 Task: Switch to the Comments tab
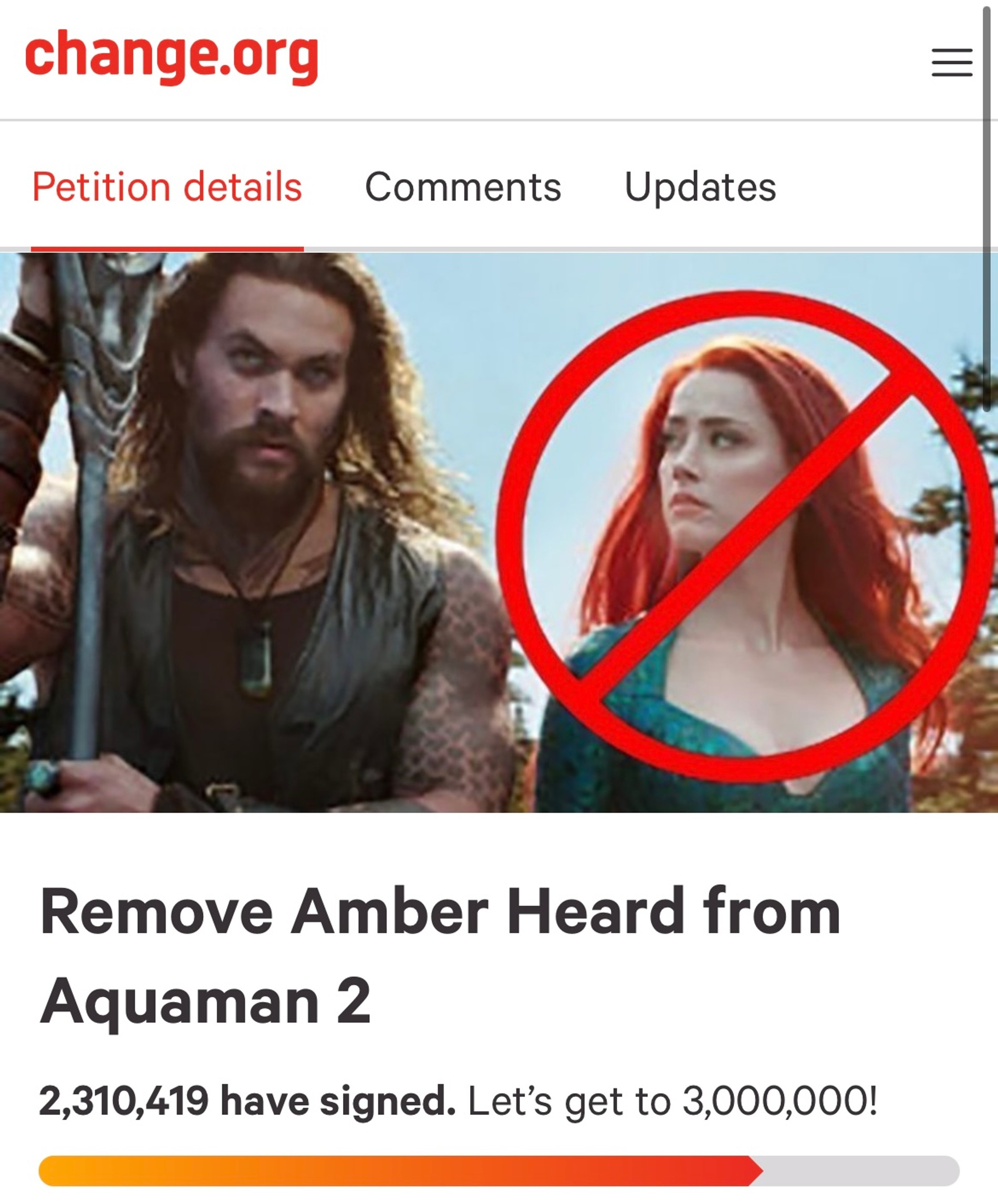463,187
